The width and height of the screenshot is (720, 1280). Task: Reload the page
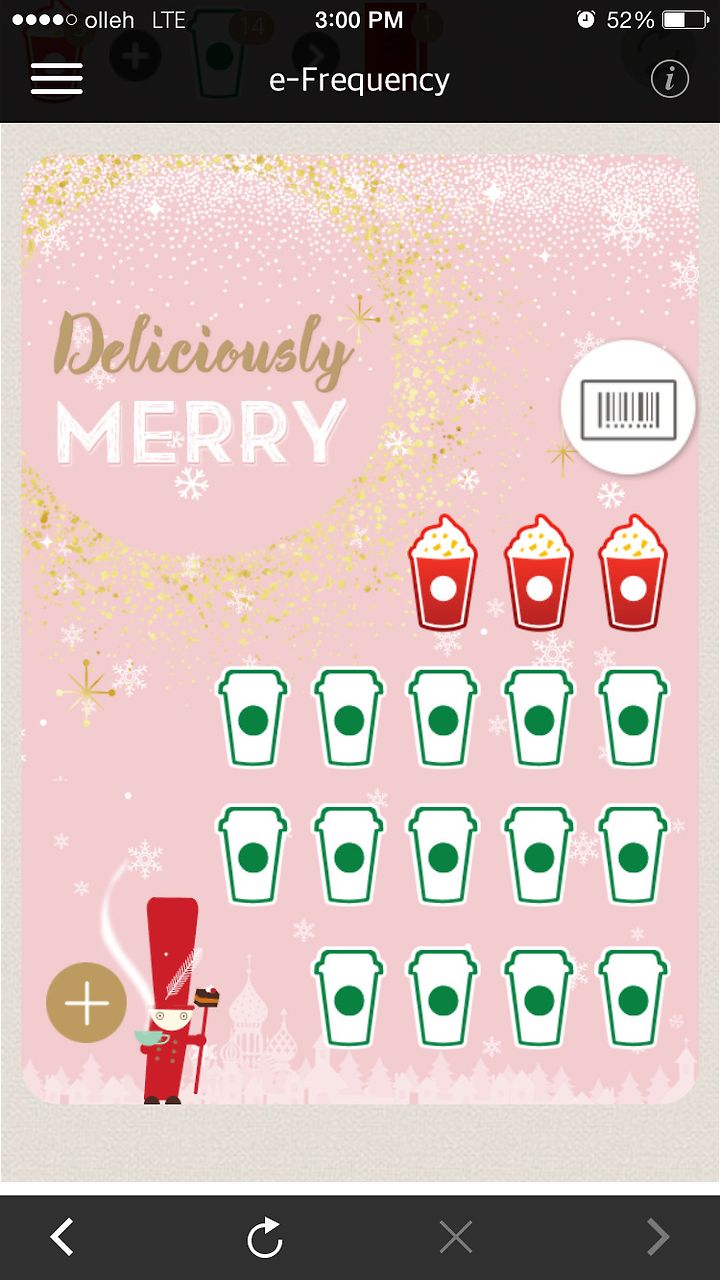265,1238
